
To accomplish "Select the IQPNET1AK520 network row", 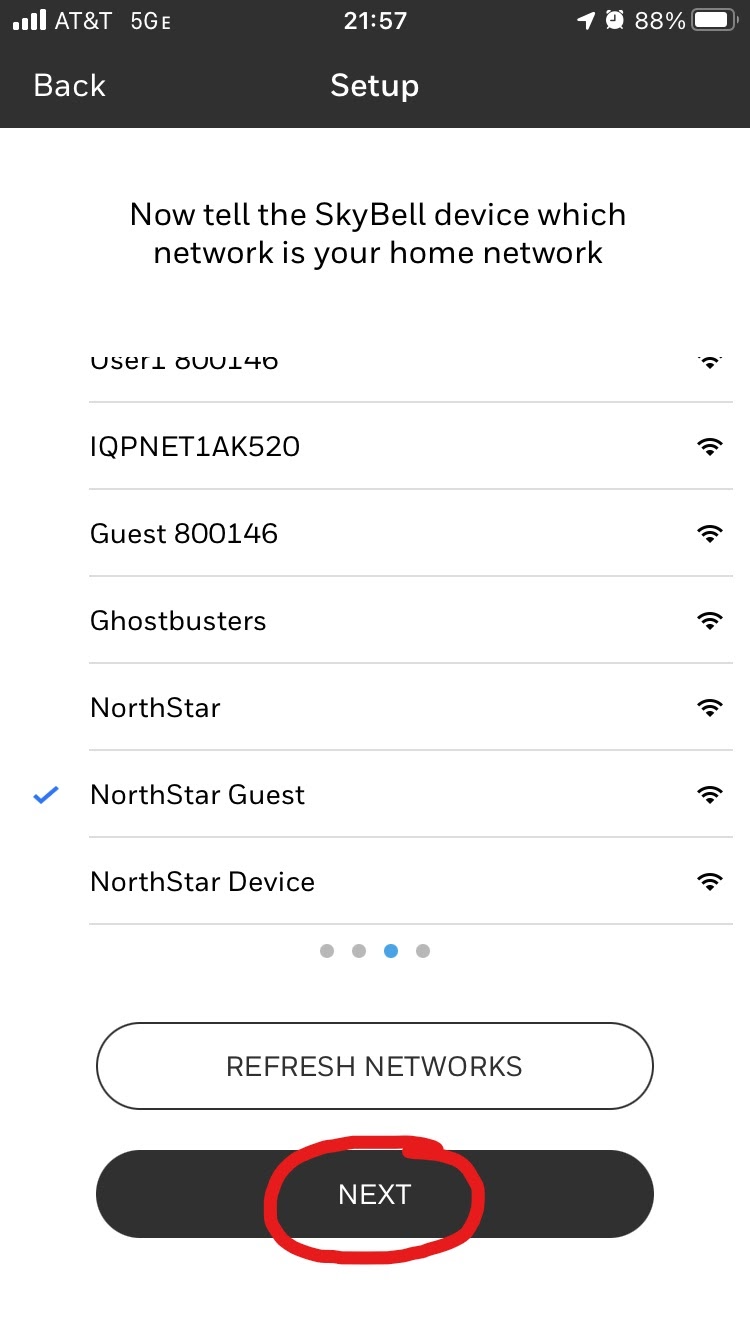I will (x=300, y=446).
